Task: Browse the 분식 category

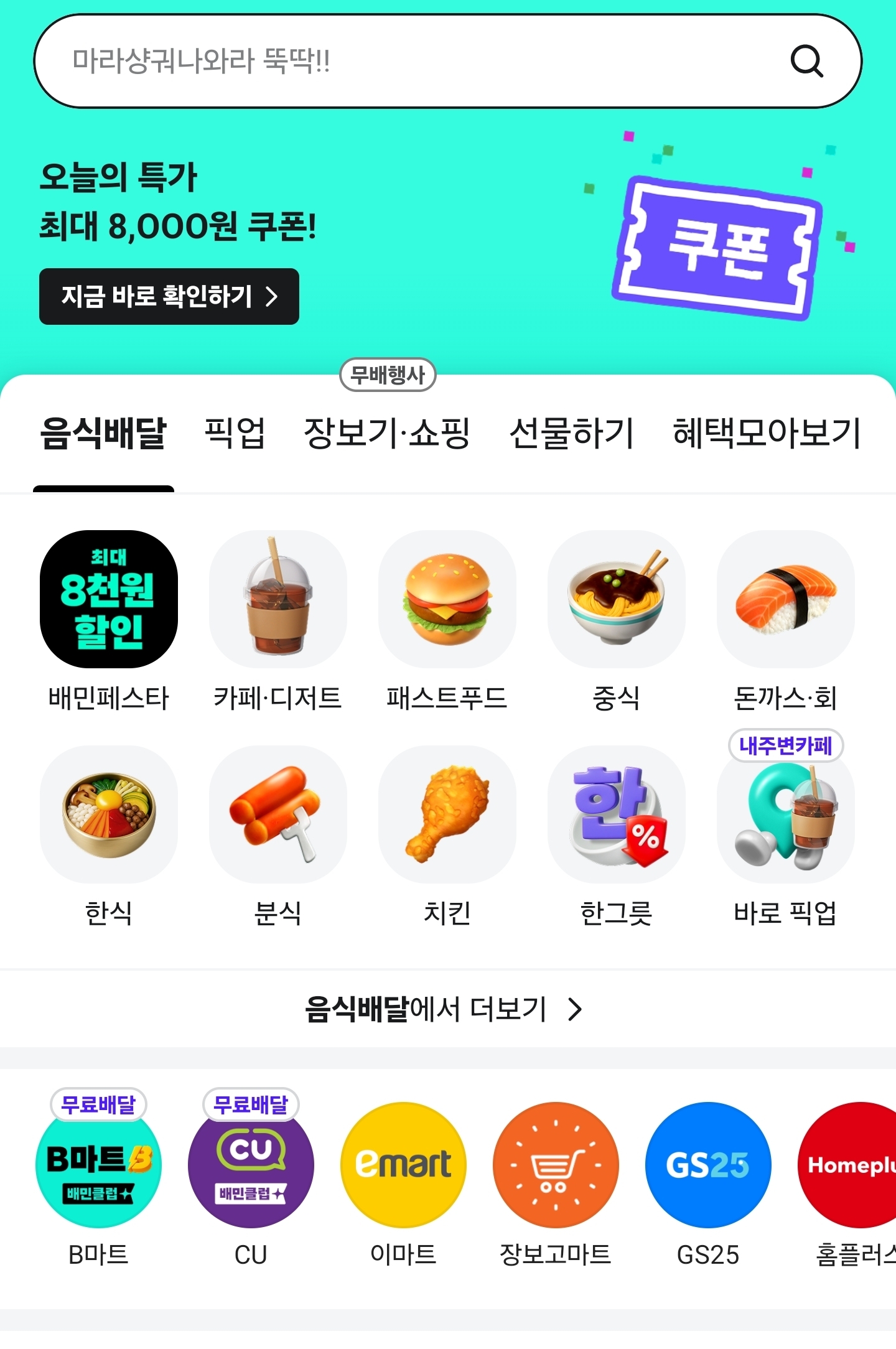Action: (278, 814)
